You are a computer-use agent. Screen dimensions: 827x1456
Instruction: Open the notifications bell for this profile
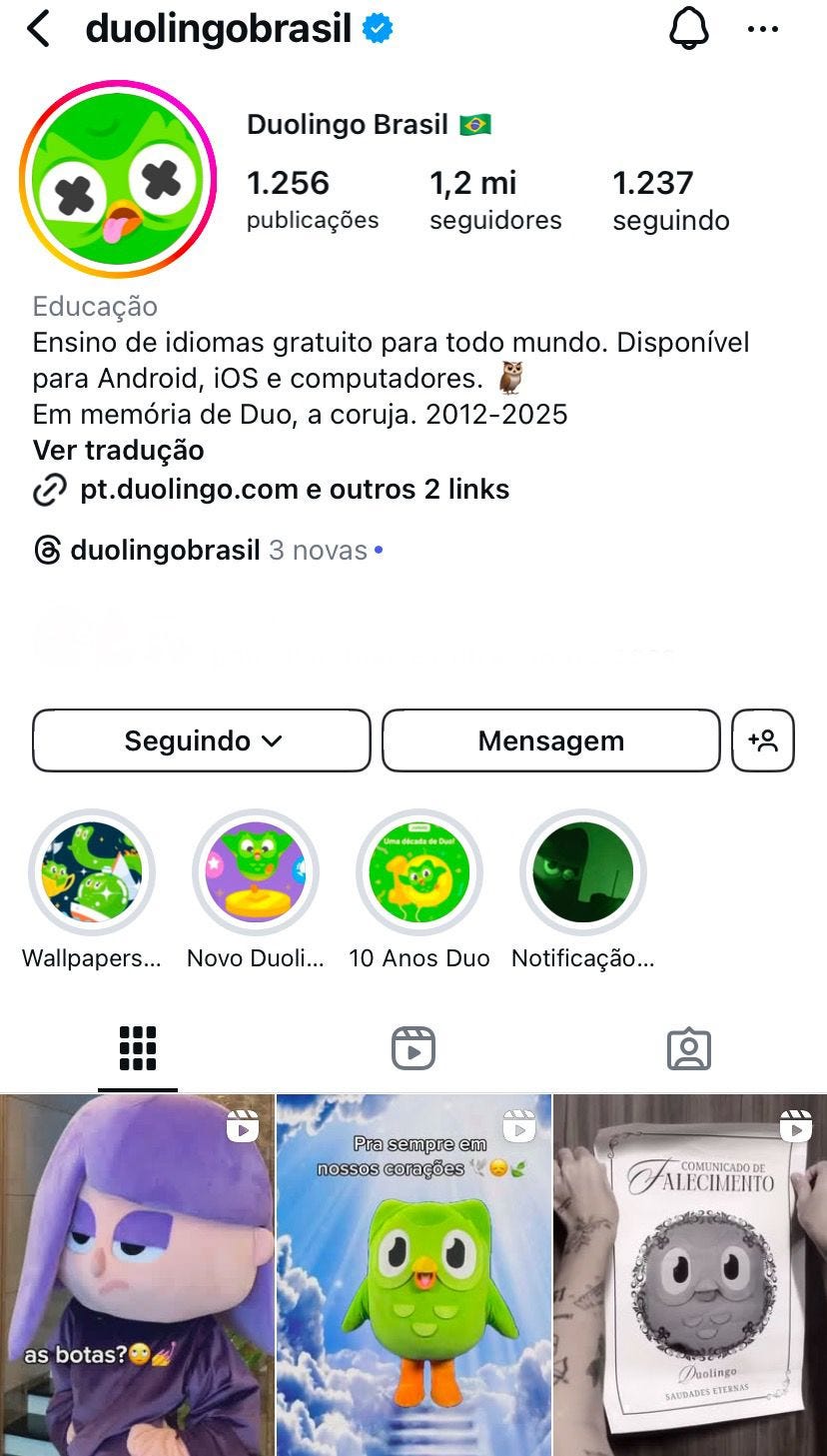(x=687, y=30)
